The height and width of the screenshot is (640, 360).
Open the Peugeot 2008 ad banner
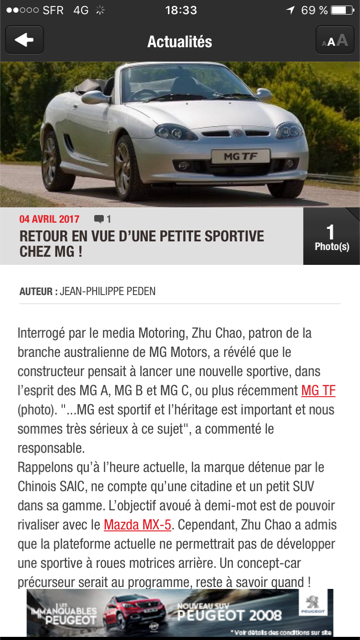(180, 612)
